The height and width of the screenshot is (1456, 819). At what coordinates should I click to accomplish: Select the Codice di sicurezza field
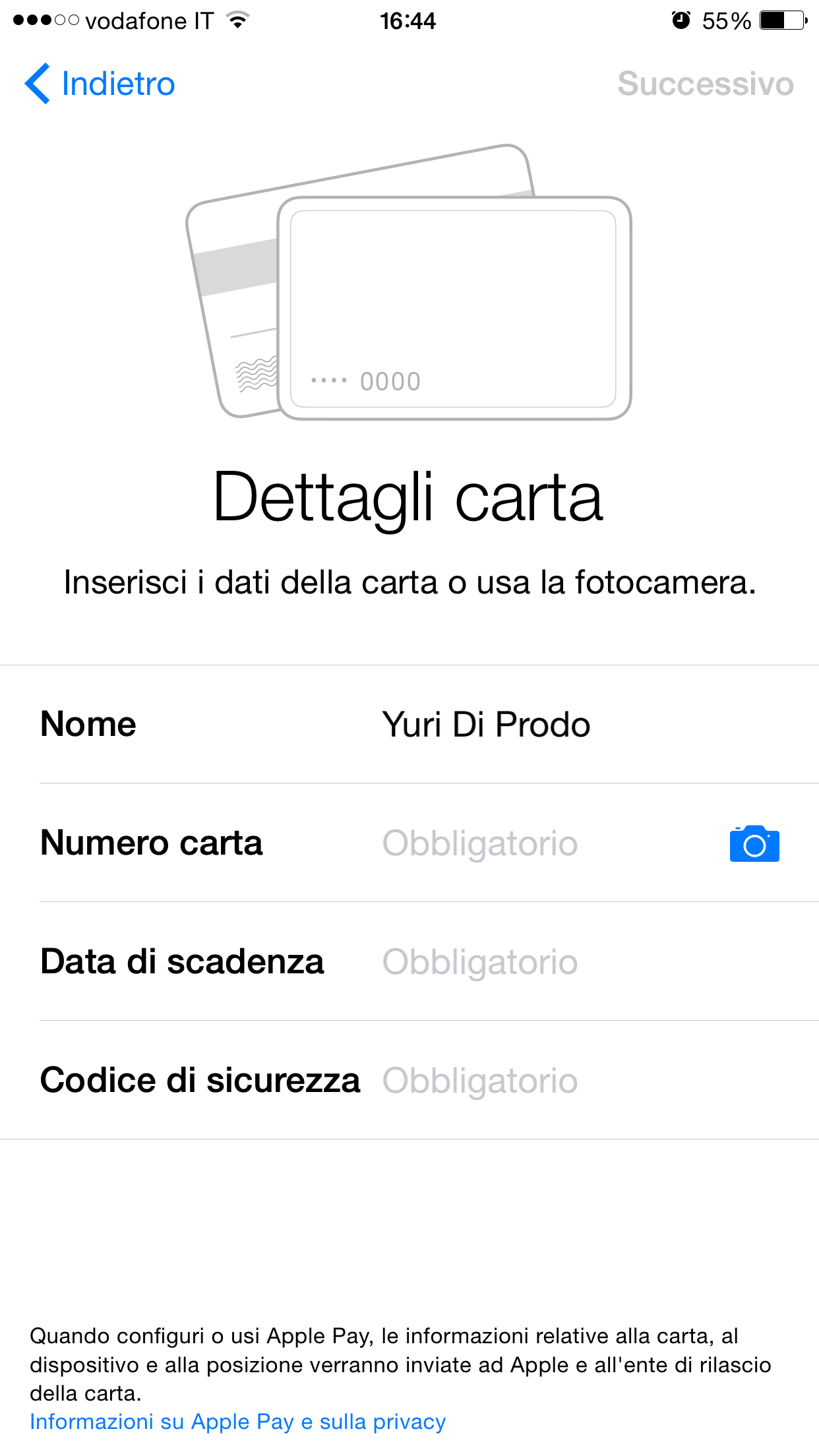click(x=480, y=1081)
